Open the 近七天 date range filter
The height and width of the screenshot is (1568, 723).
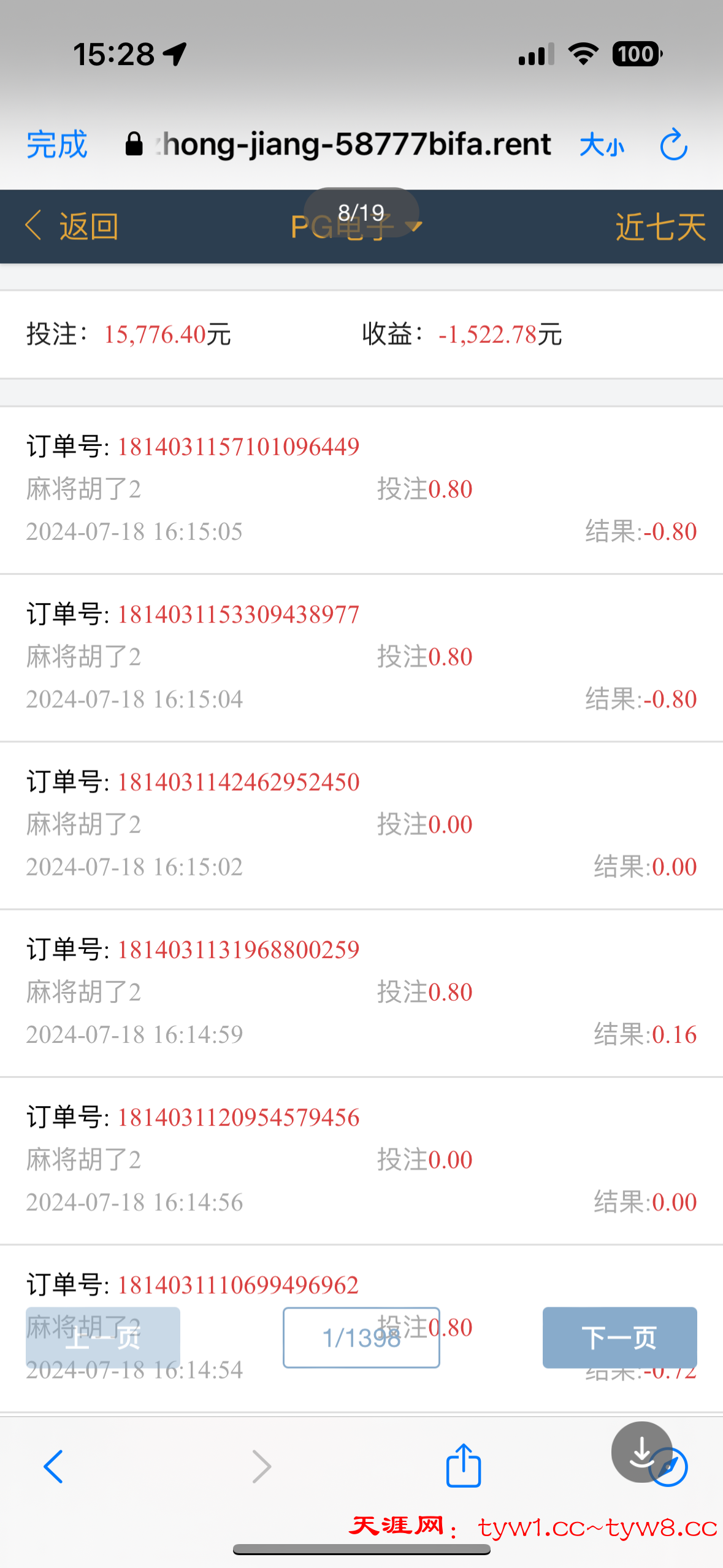660,227
